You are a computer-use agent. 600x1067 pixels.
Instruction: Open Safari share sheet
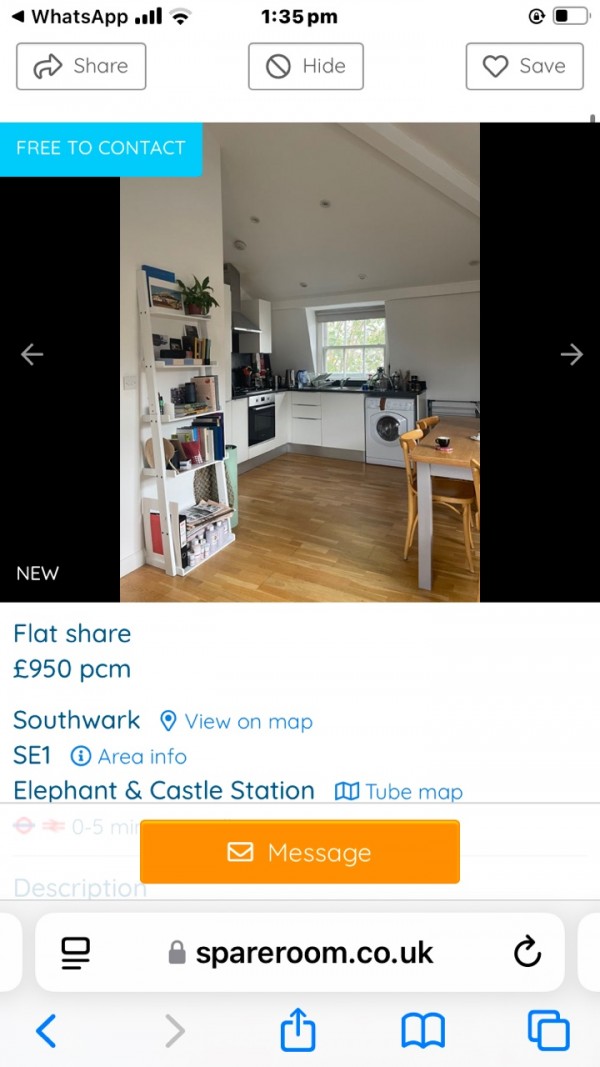point(298,1030)
